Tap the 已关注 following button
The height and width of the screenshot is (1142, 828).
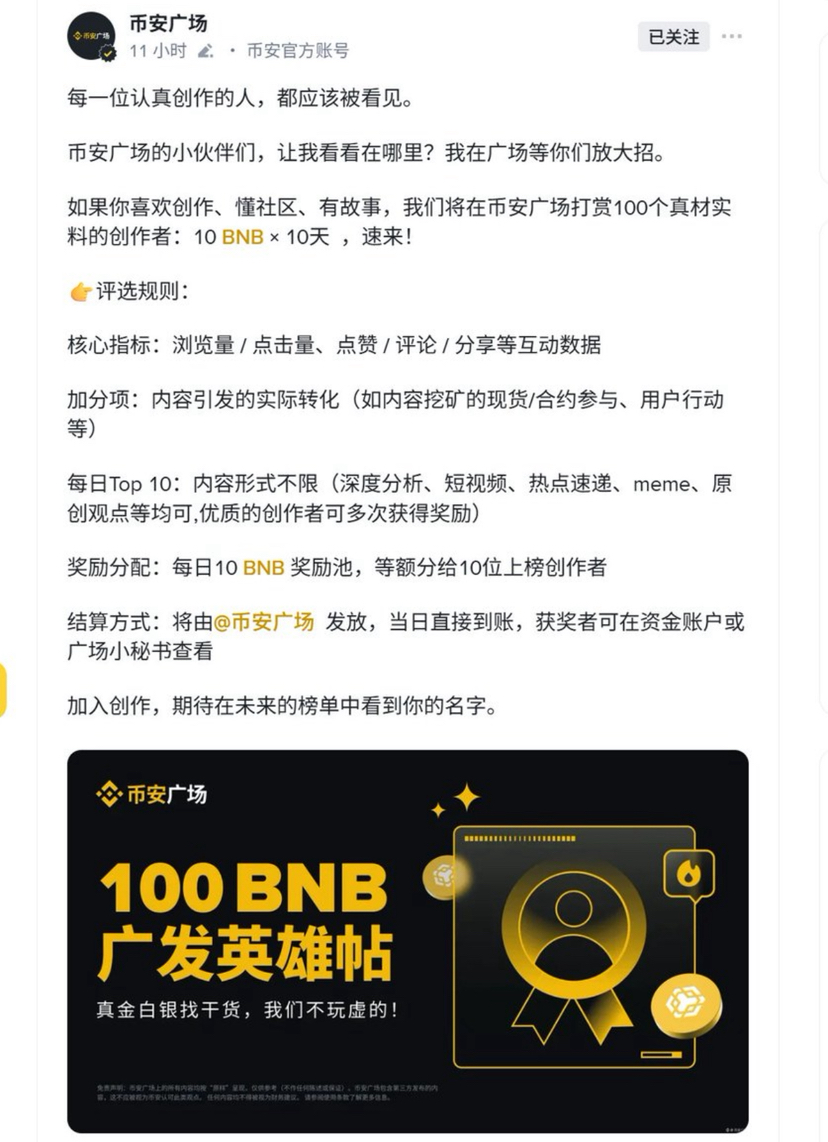[x=673, y=37]
